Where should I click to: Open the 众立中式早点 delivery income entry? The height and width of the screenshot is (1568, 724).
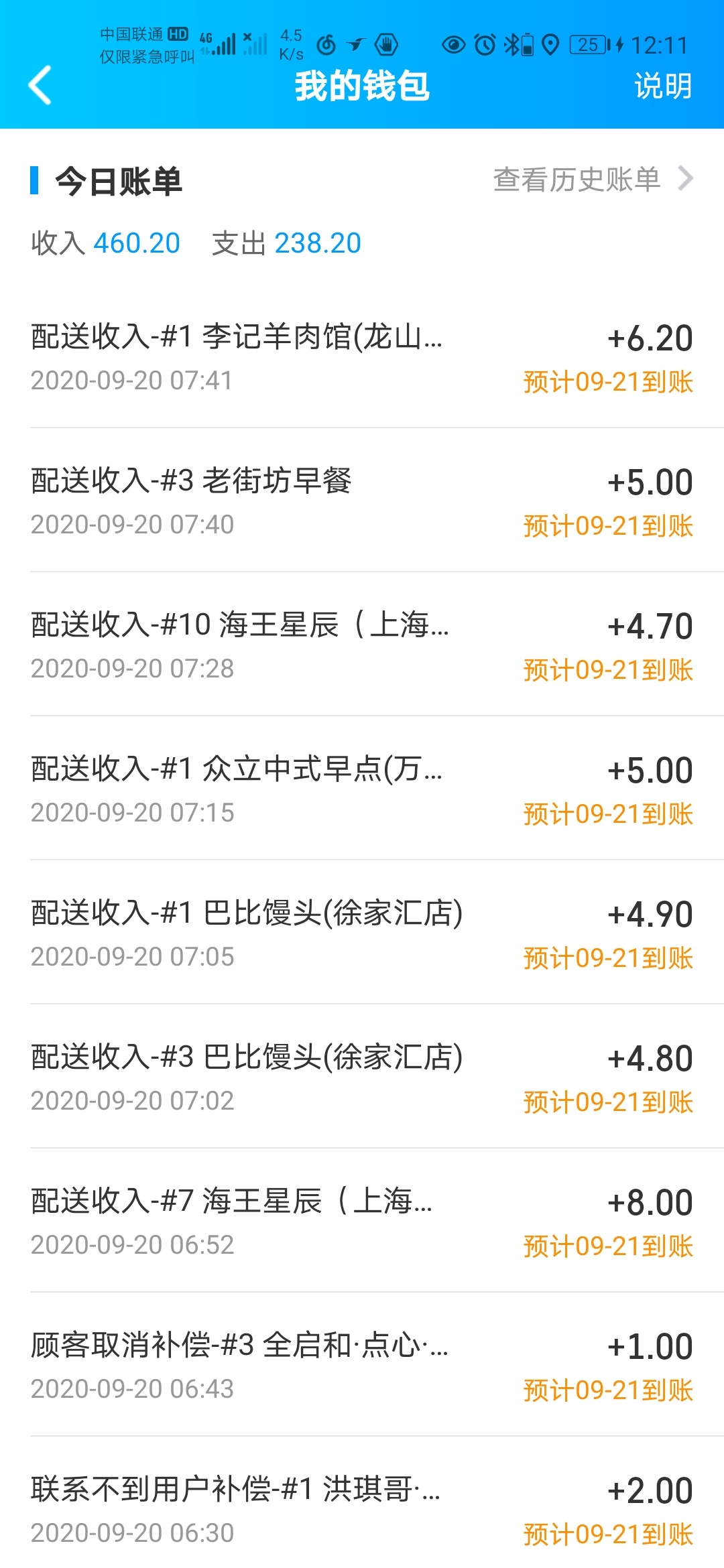click(362, 788)
